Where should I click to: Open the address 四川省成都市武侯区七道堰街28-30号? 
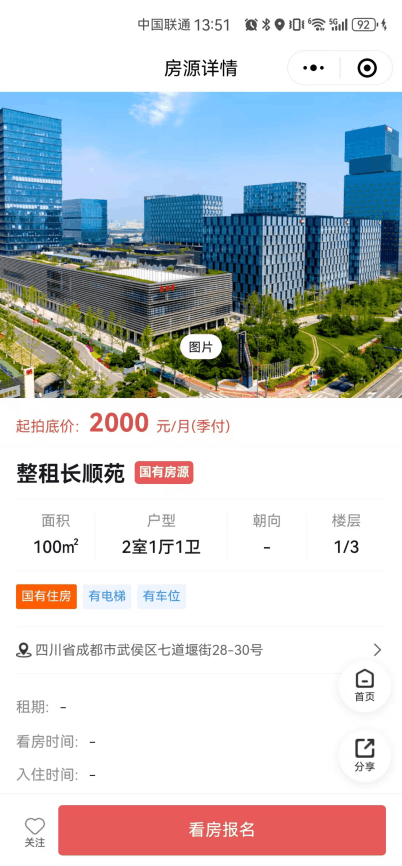click(x=201, y=650)
